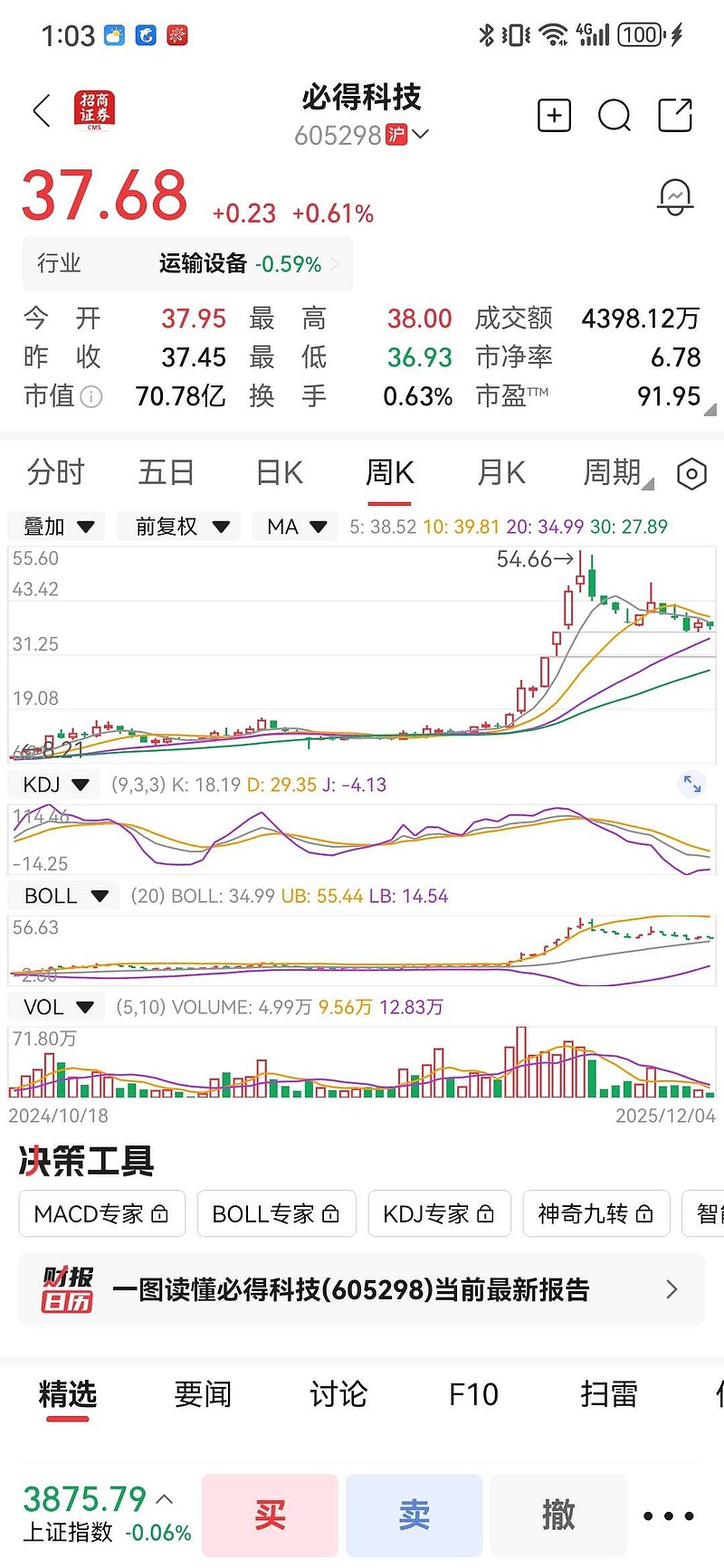This screenshot has width=724, height=1568.
Task: Open chart settings via gear icon
Action: click(x=691, y=473)
